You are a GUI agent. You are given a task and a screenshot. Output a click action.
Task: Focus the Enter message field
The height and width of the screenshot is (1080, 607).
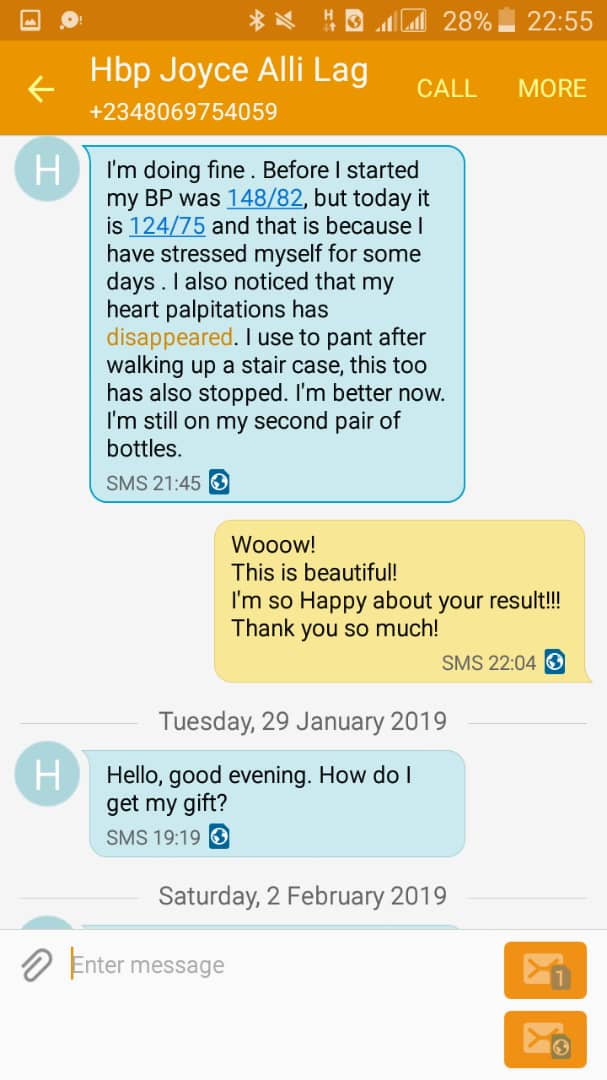pyautogui.click(x=280, y=965)
